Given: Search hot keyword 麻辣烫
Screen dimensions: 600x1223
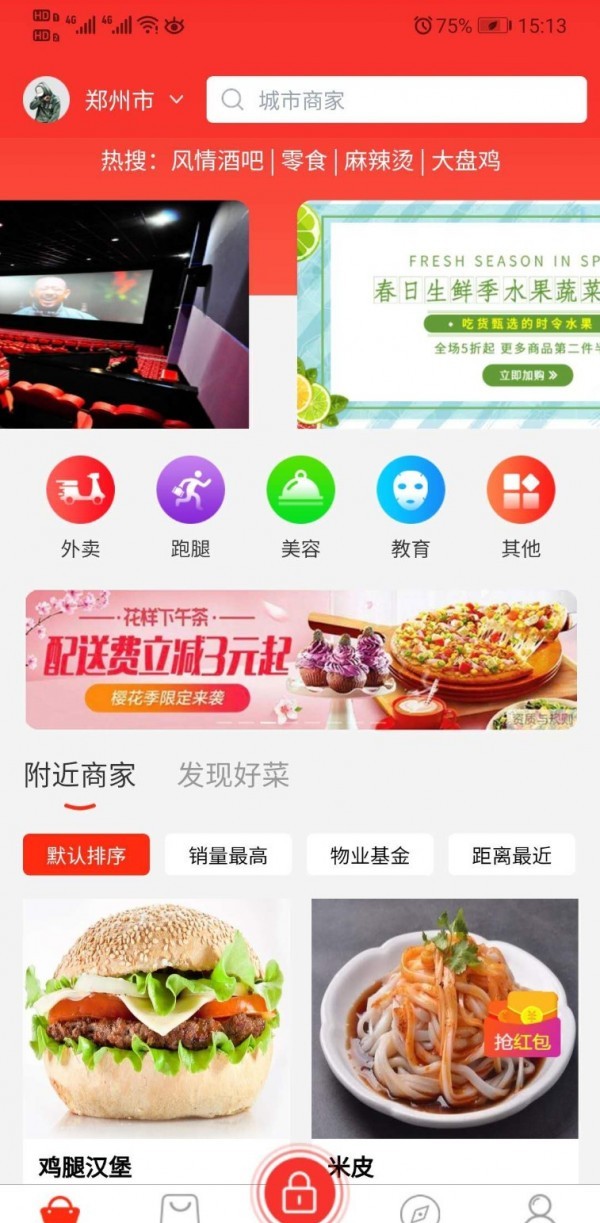Looking at the screenshot, I should 379,161.
